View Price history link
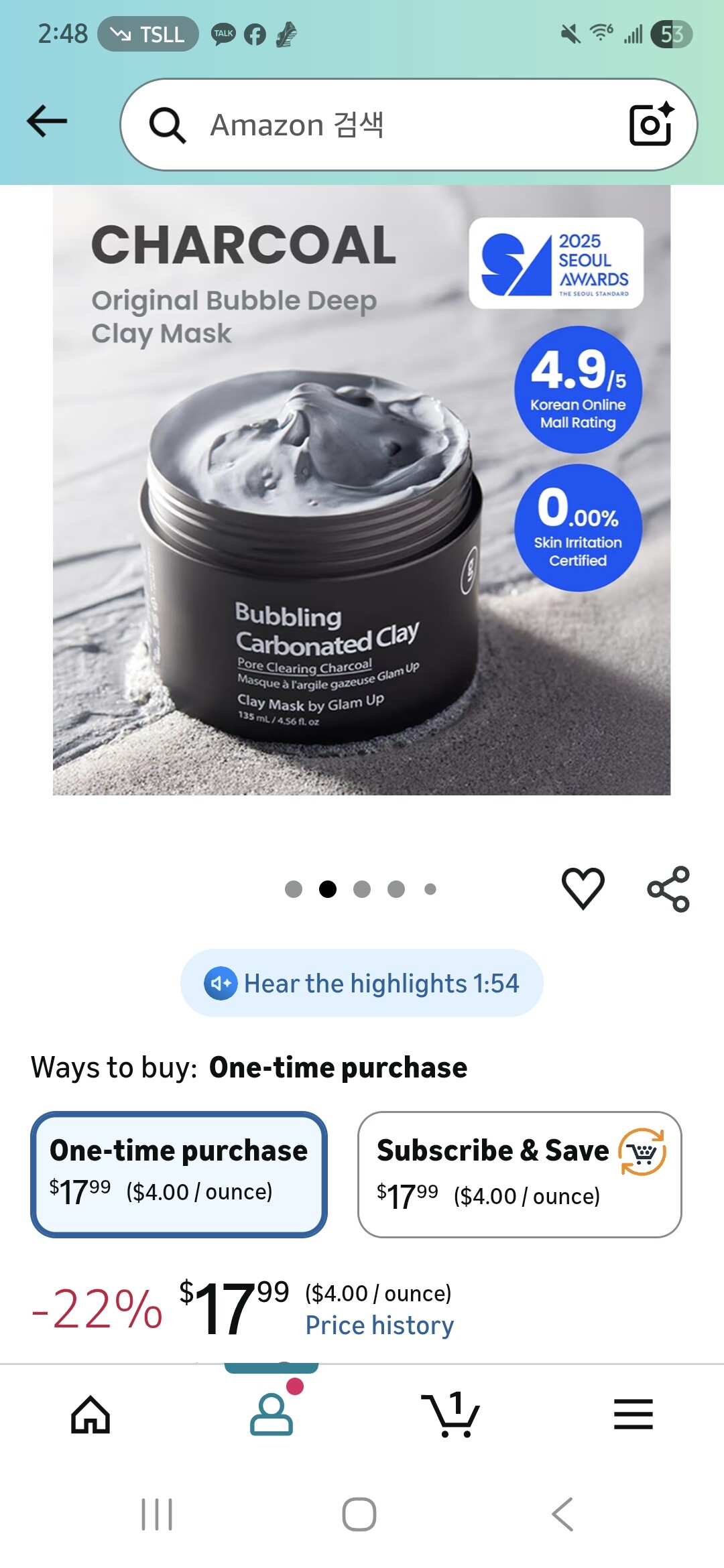The image size is (724, 1568). 379,1325
